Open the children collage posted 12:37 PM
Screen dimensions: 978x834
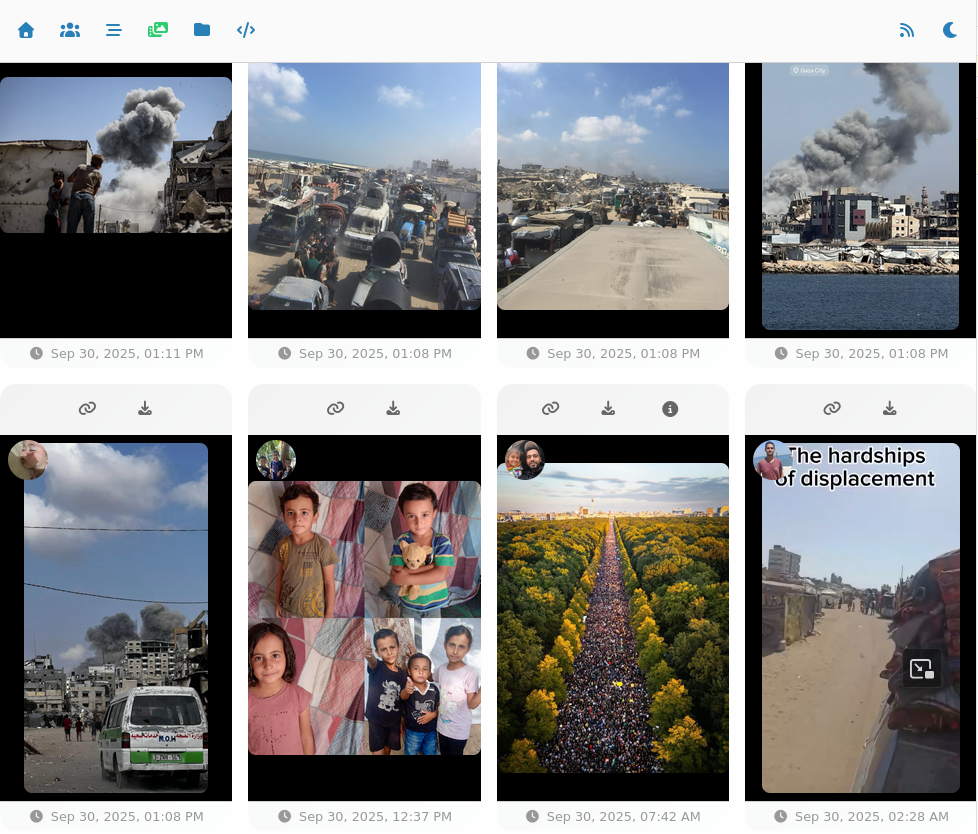pyautogui.click(x=364, y=618)
